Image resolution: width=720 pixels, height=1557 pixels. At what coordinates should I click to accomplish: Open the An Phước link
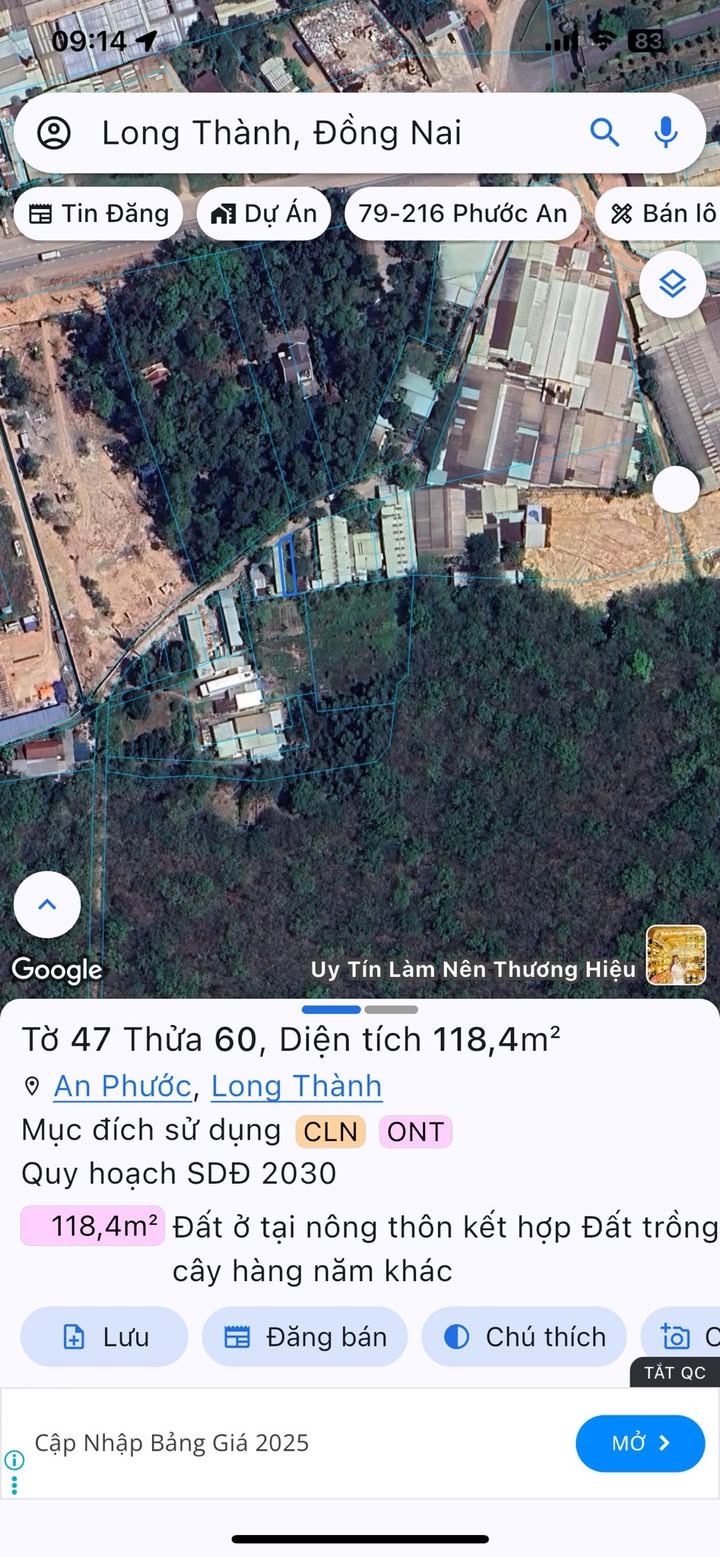tap(122, 1086)
